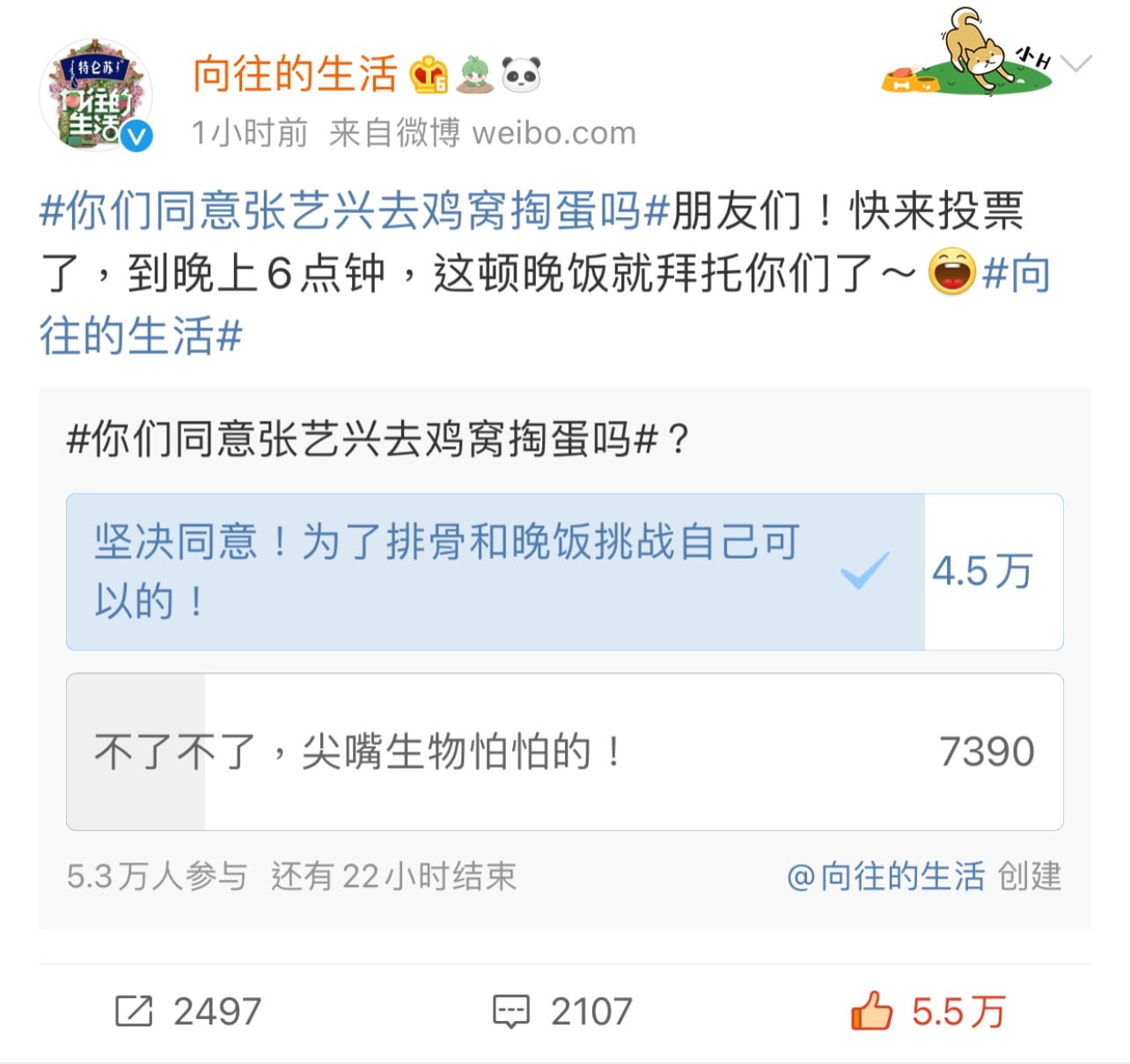Repost this post with 2497 reposts
1130x1064 pixels.
coord(187,1011)
